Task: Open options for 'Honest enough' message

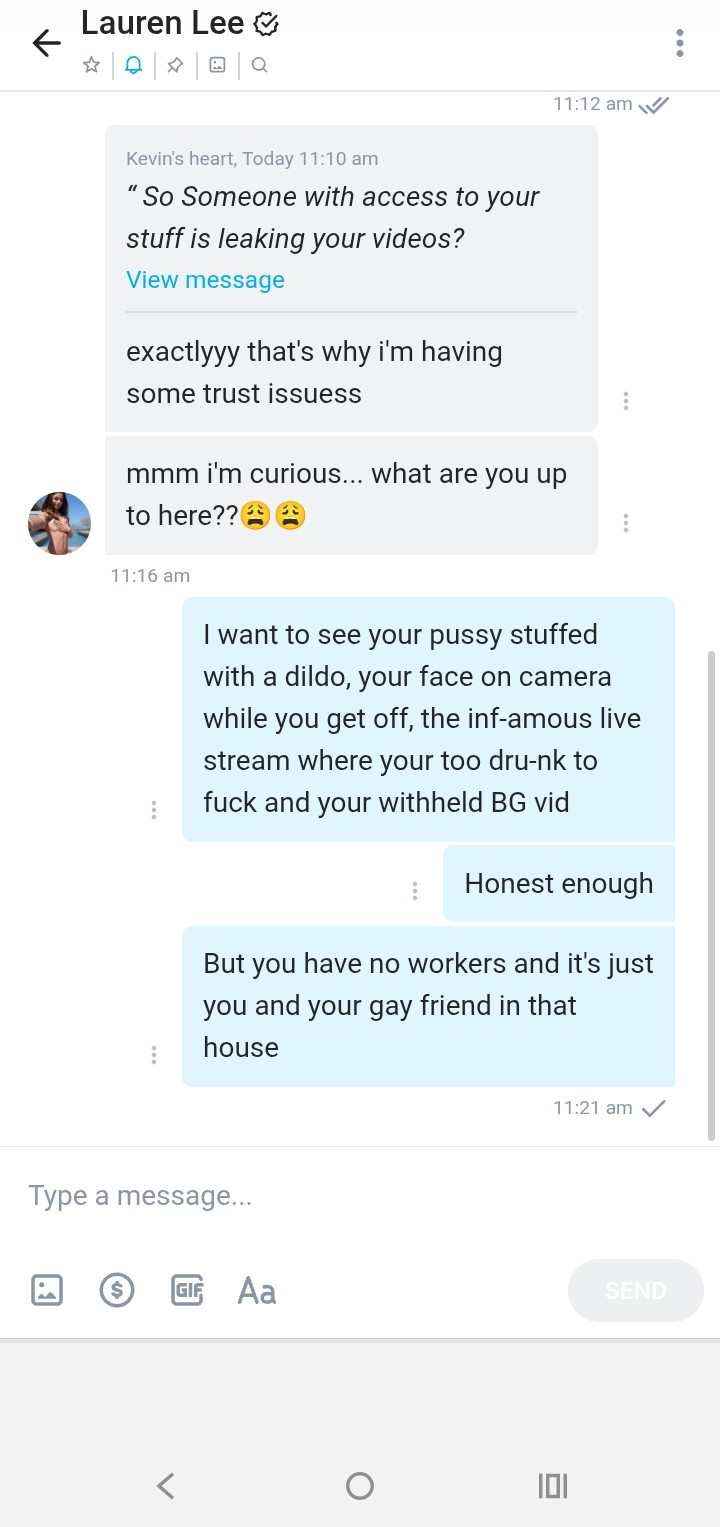Action: [415, 891]
